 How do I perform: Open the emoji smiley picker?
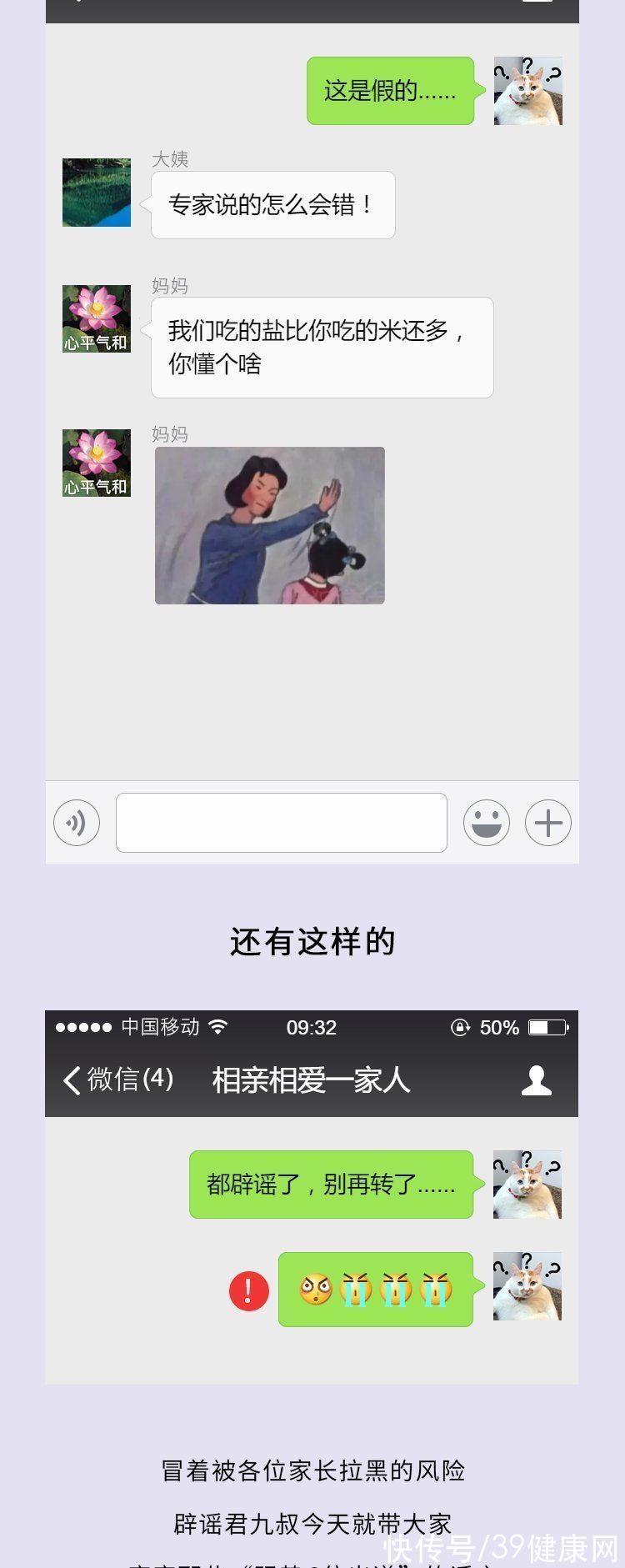coord(486,823)
